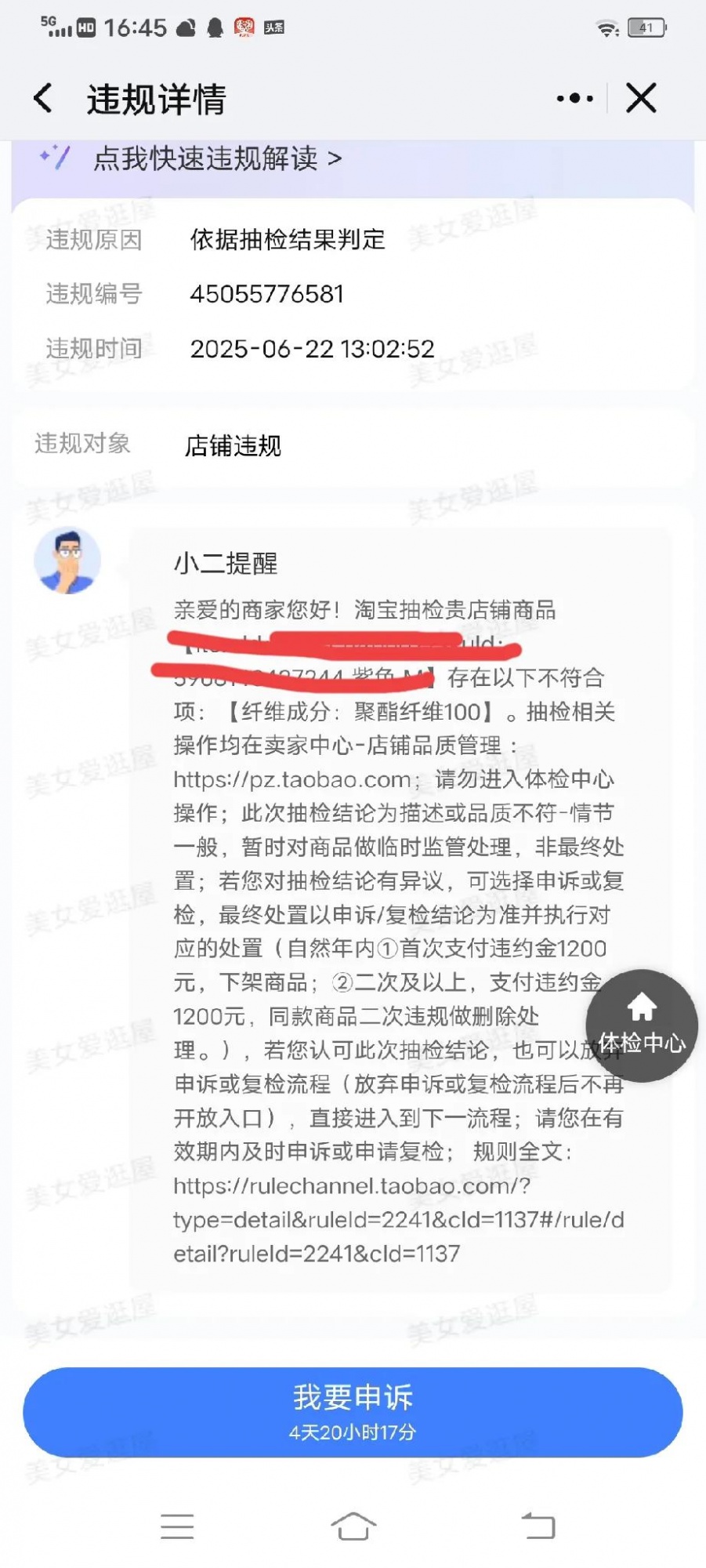This screenshot has width=706, height=1568.
Task: Open system recent apps menu button
Action: pyautogui.click(x=177, y=1526)
